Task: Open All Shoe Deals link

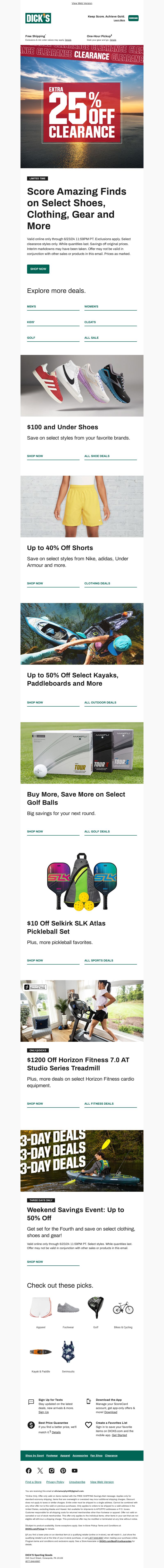Action: [97, 456]
